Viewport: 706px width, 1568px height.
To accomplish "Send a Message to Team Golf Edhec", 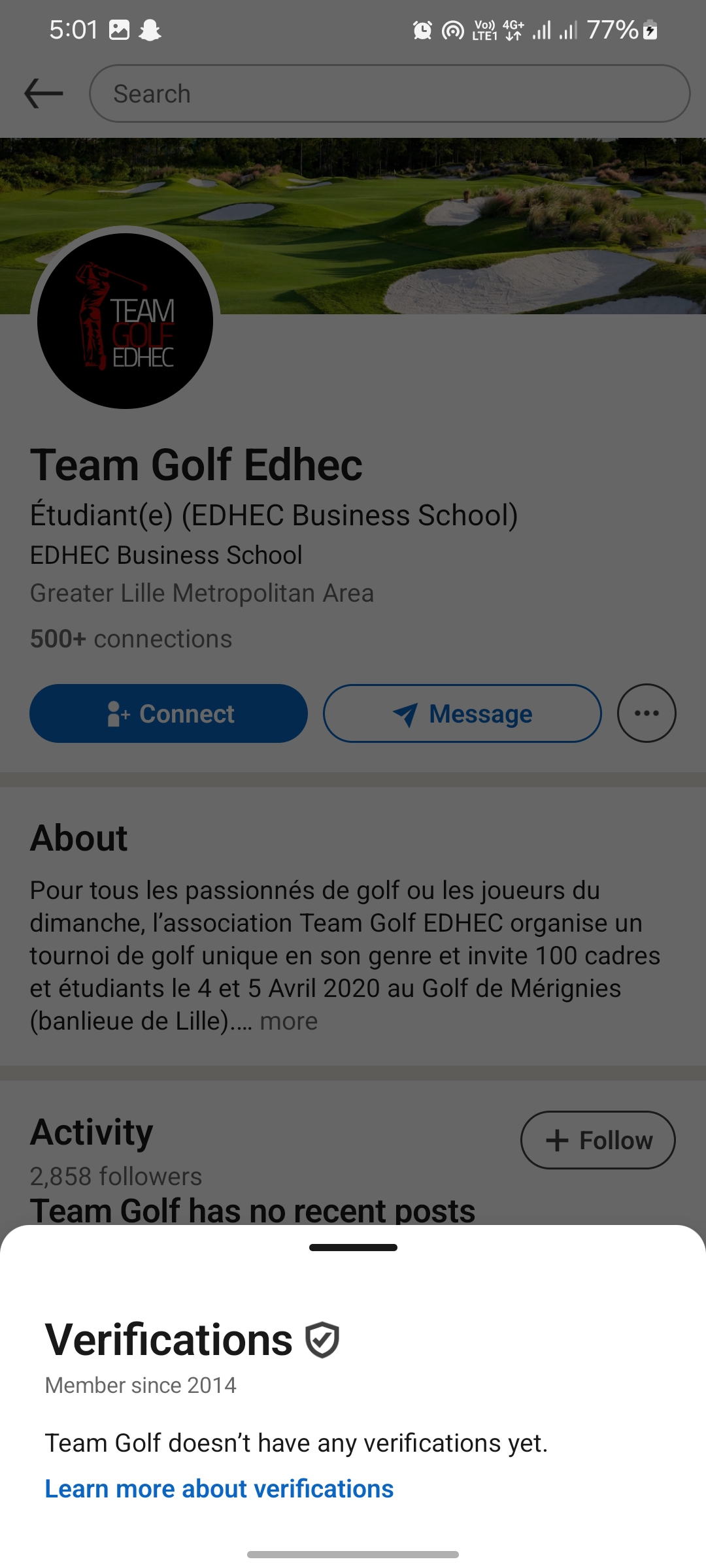I will point(462,713).
